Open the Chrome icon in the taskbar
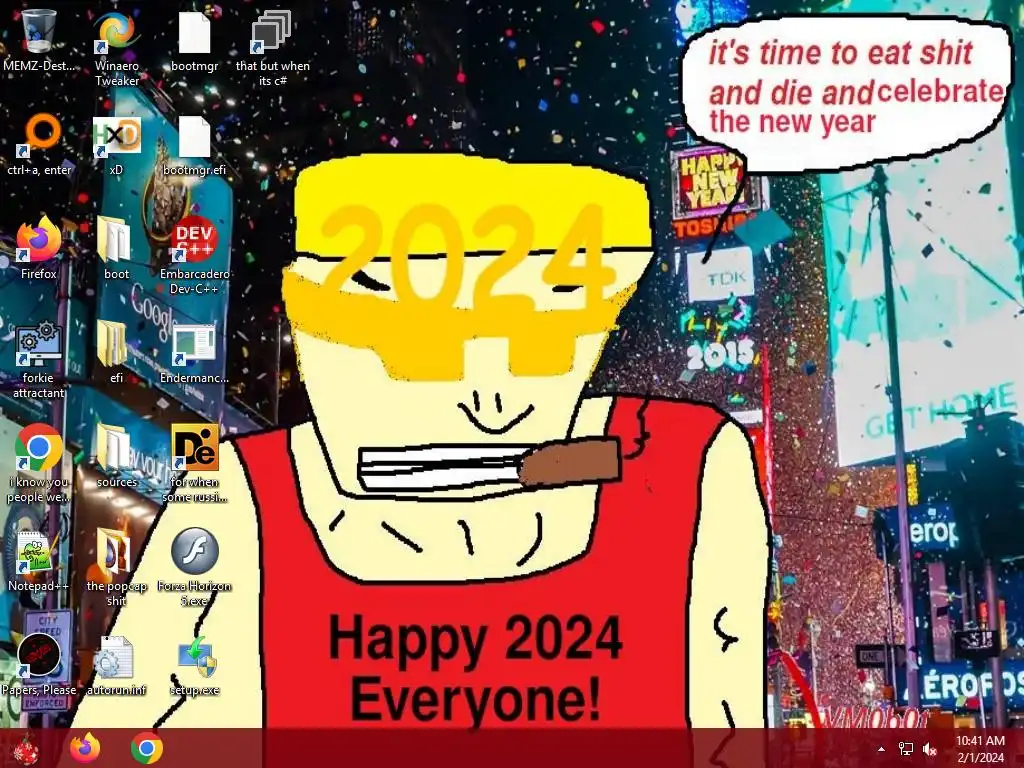The image size is (1024, 768). click(147, 748)
